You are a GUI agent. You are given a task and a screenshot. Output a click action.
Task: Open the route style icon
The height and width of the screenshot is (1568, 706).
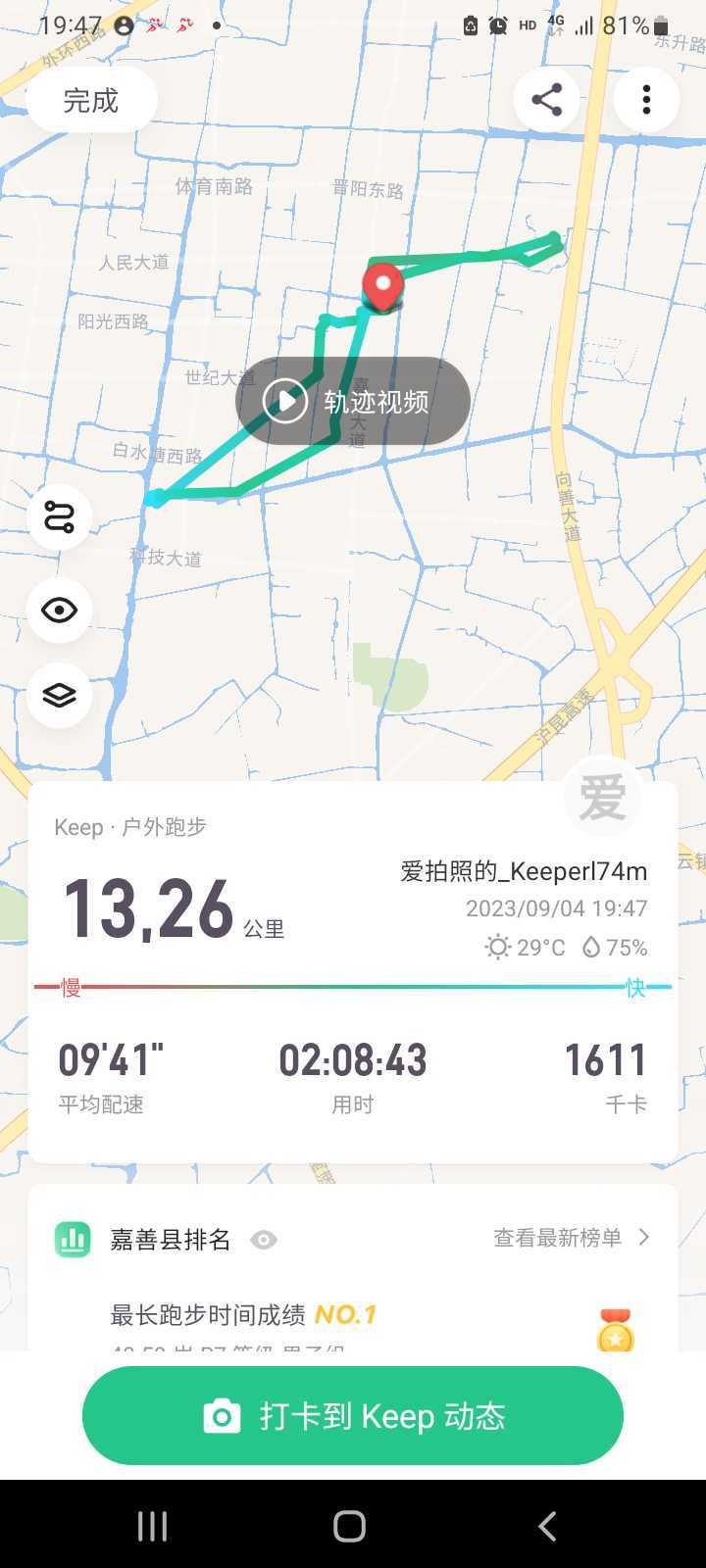click(x=60, y=516)
